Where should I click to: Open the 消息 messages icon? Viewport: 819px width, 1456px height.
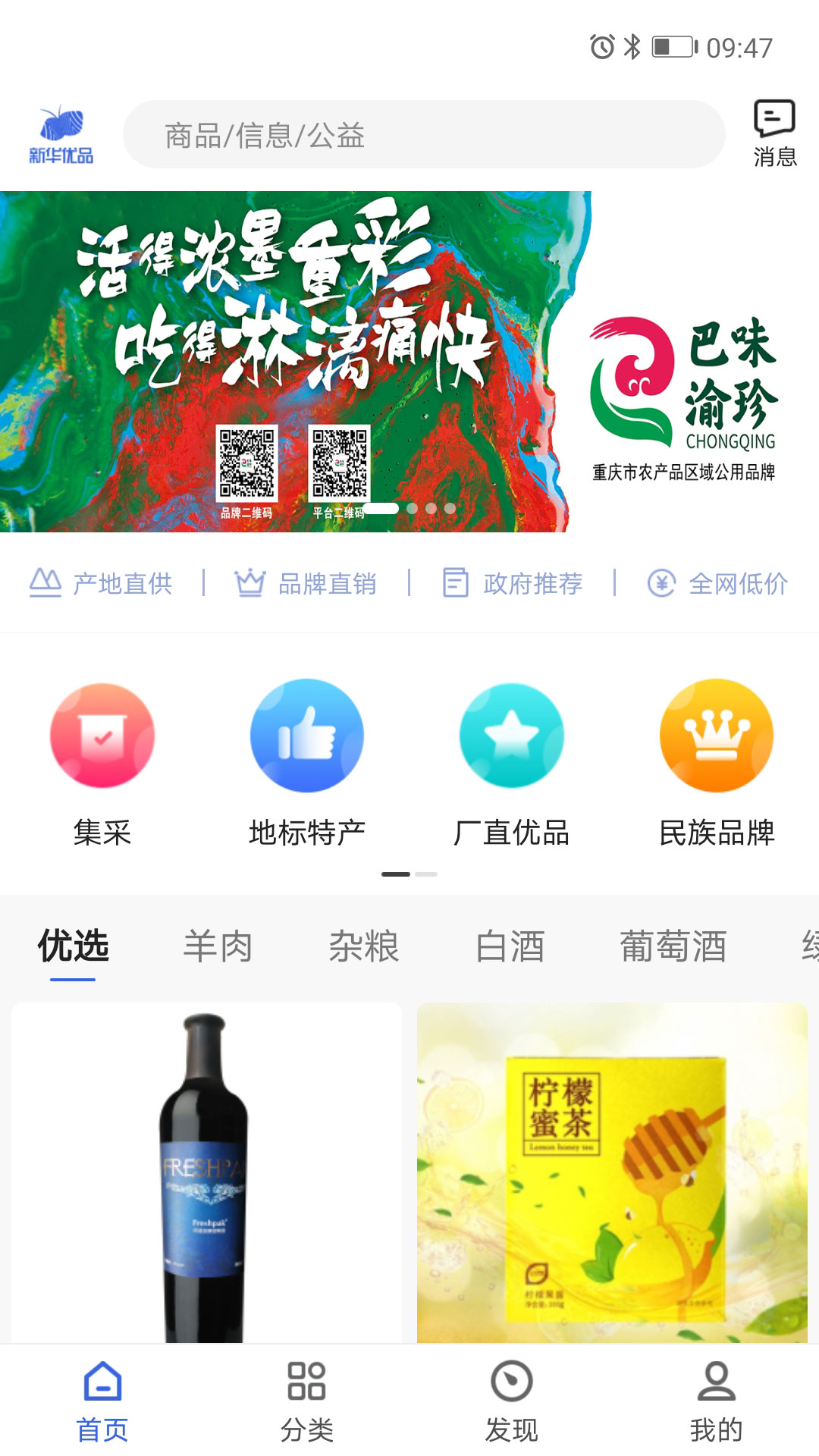point(774,133)
